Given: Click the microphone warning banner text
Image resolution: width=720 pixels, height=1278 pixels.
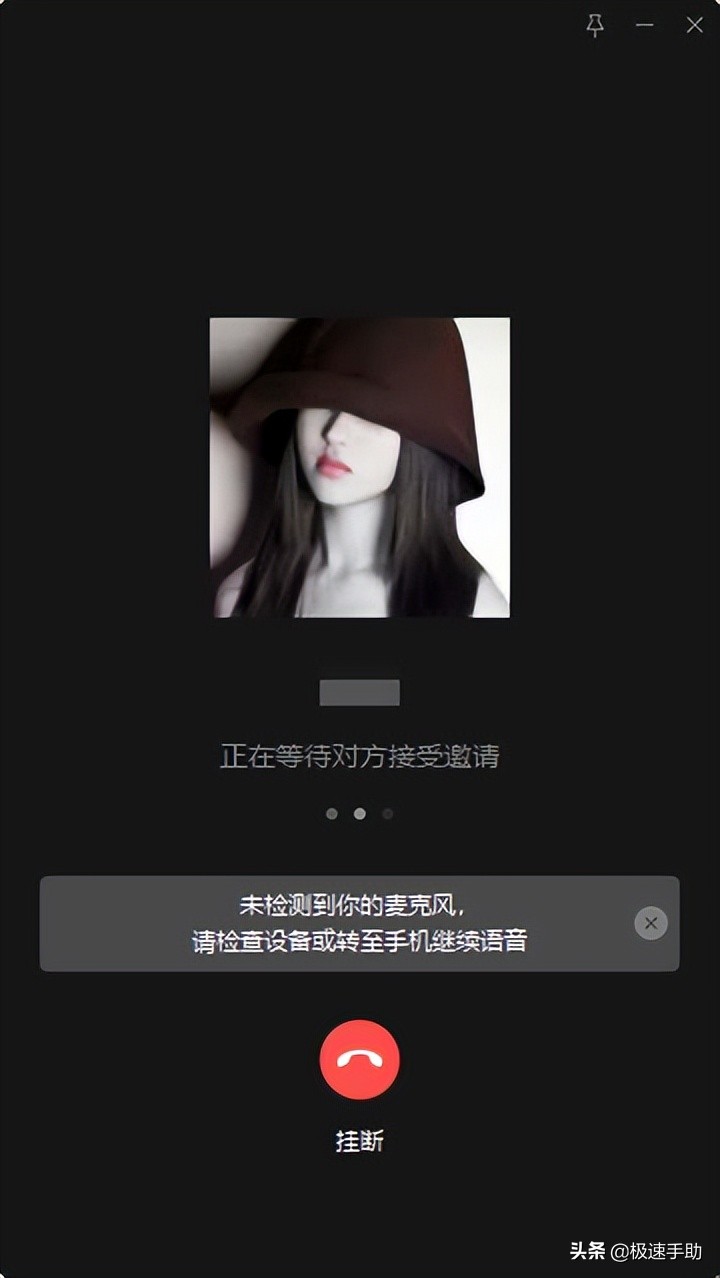Looking at the screenshot, I should 360,923.
